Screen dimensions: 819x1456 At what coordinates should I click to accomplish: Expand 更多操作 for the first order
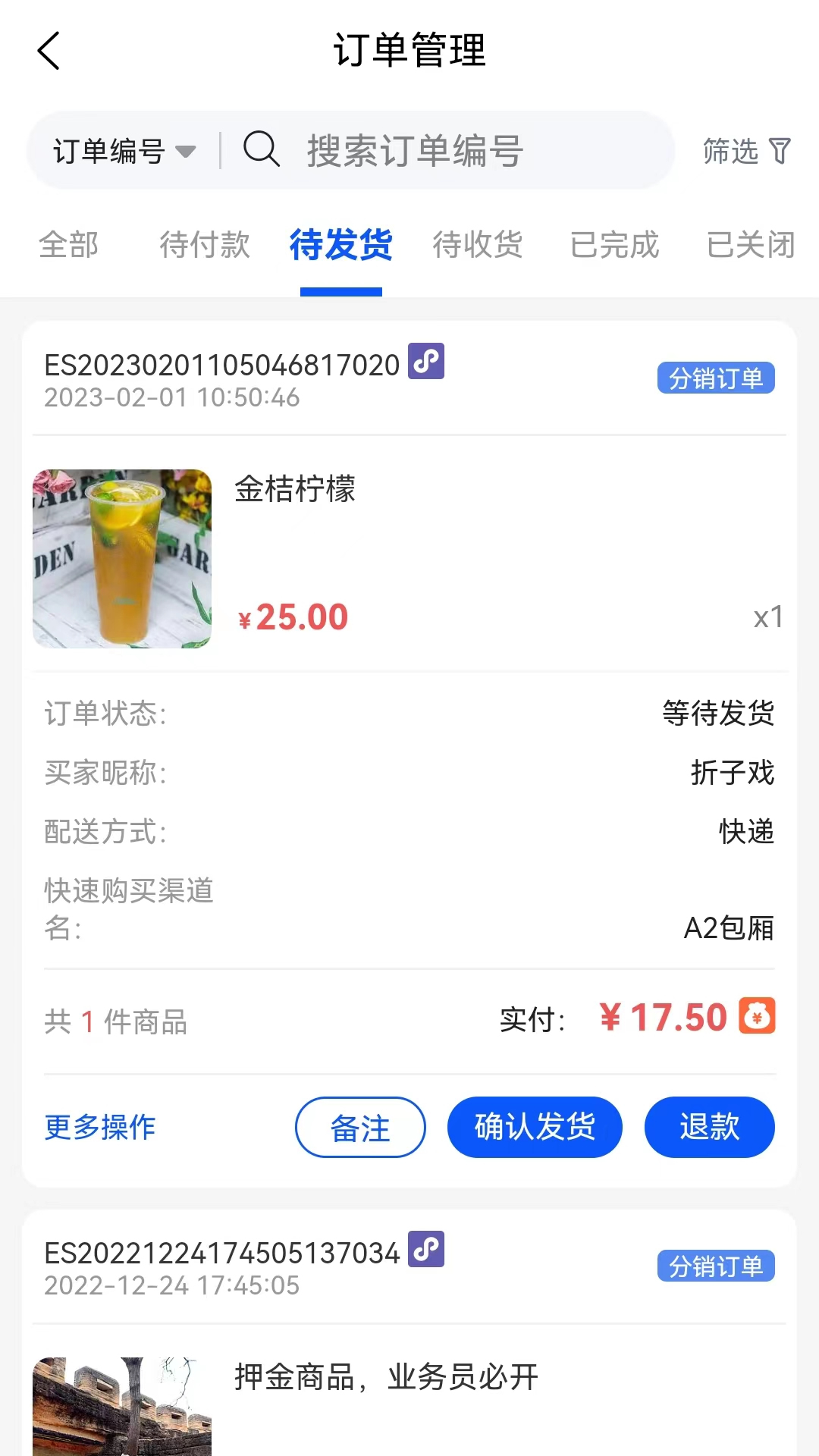pos(100,1128)
